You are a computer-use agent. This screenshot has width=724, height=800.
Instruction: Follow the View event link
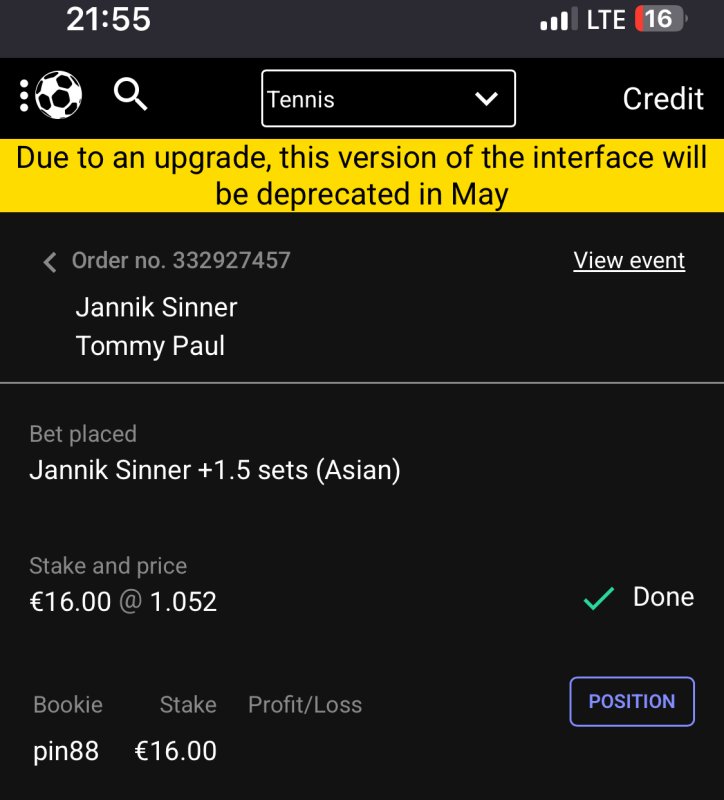(629, 261)
